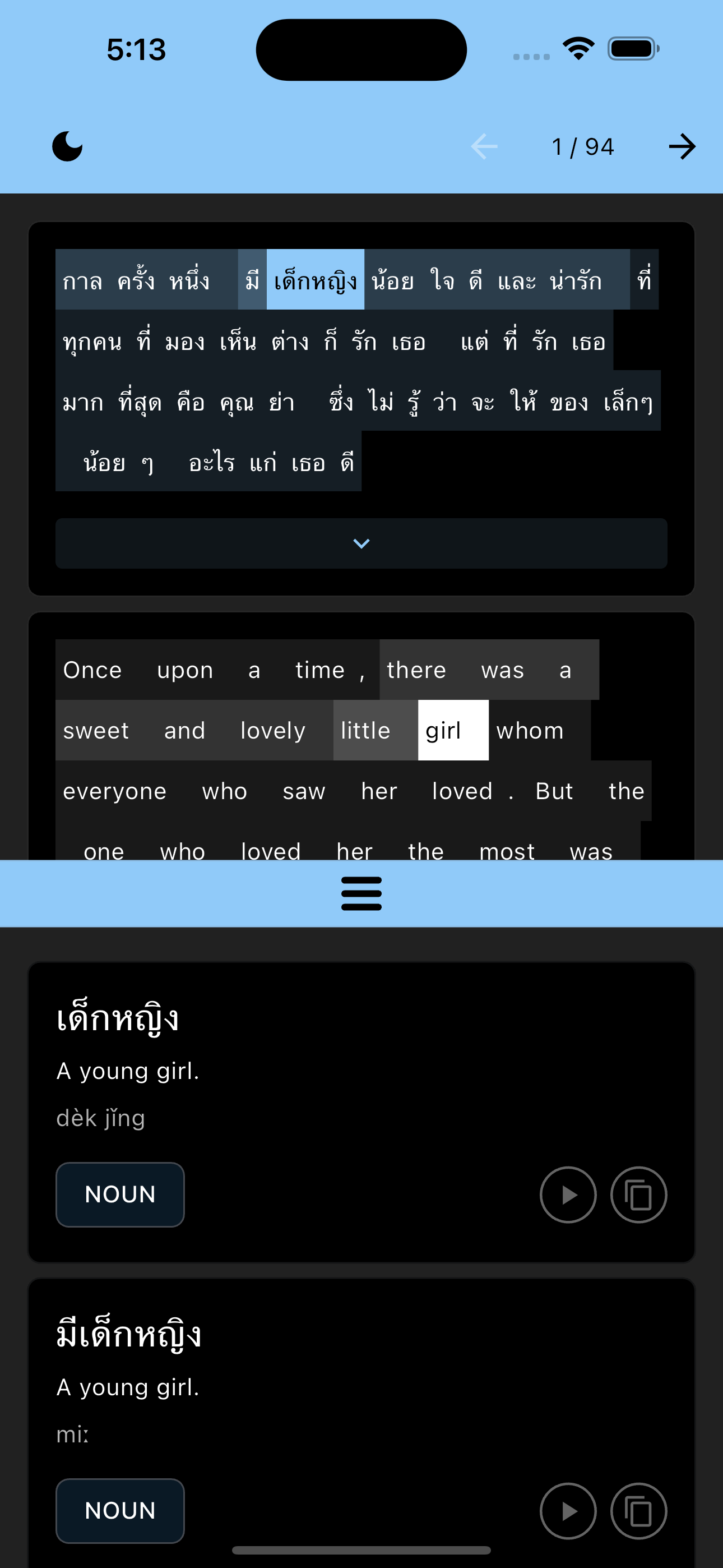Select the Thai word มี in the text
Screen dimensions: 723x1568
point(252,280)
